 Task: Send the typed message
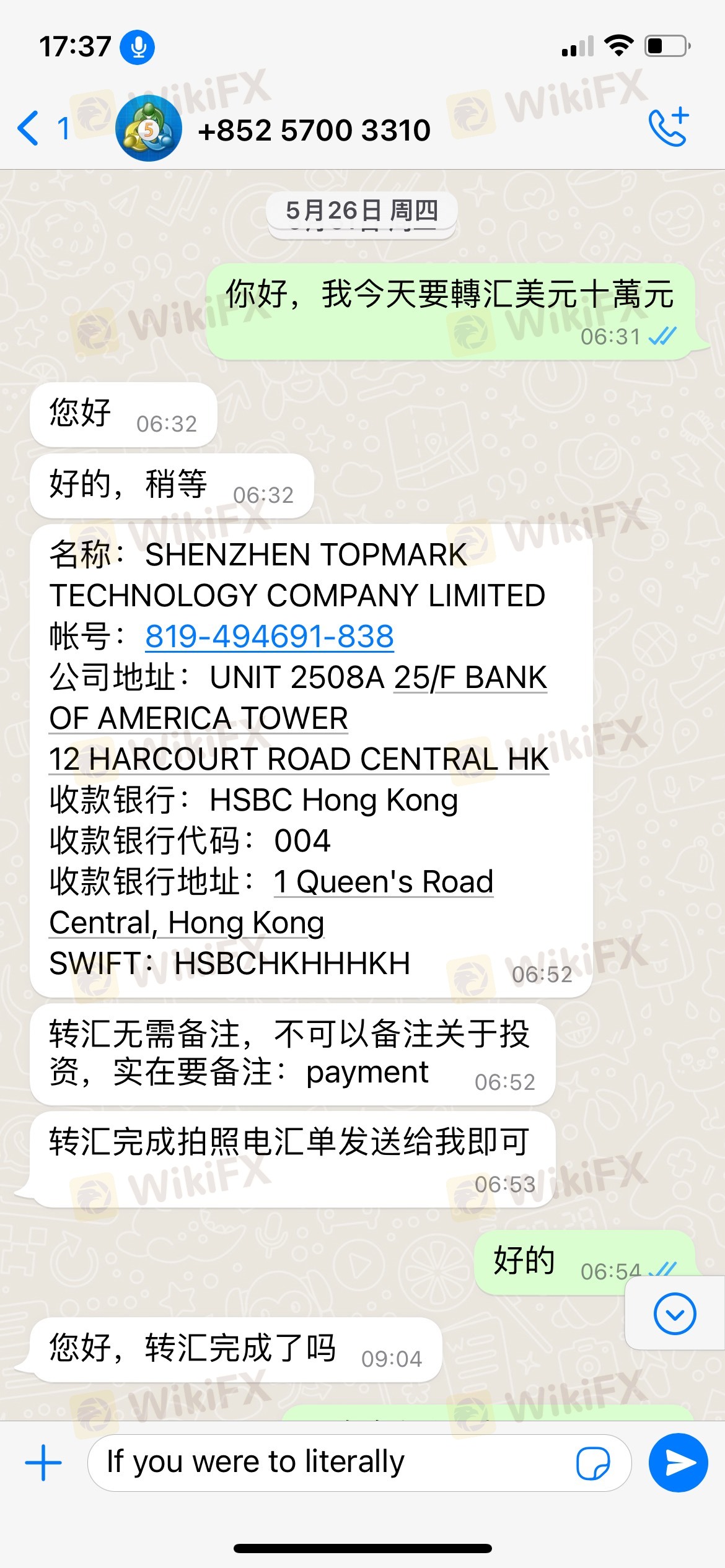pos(679,1463)
